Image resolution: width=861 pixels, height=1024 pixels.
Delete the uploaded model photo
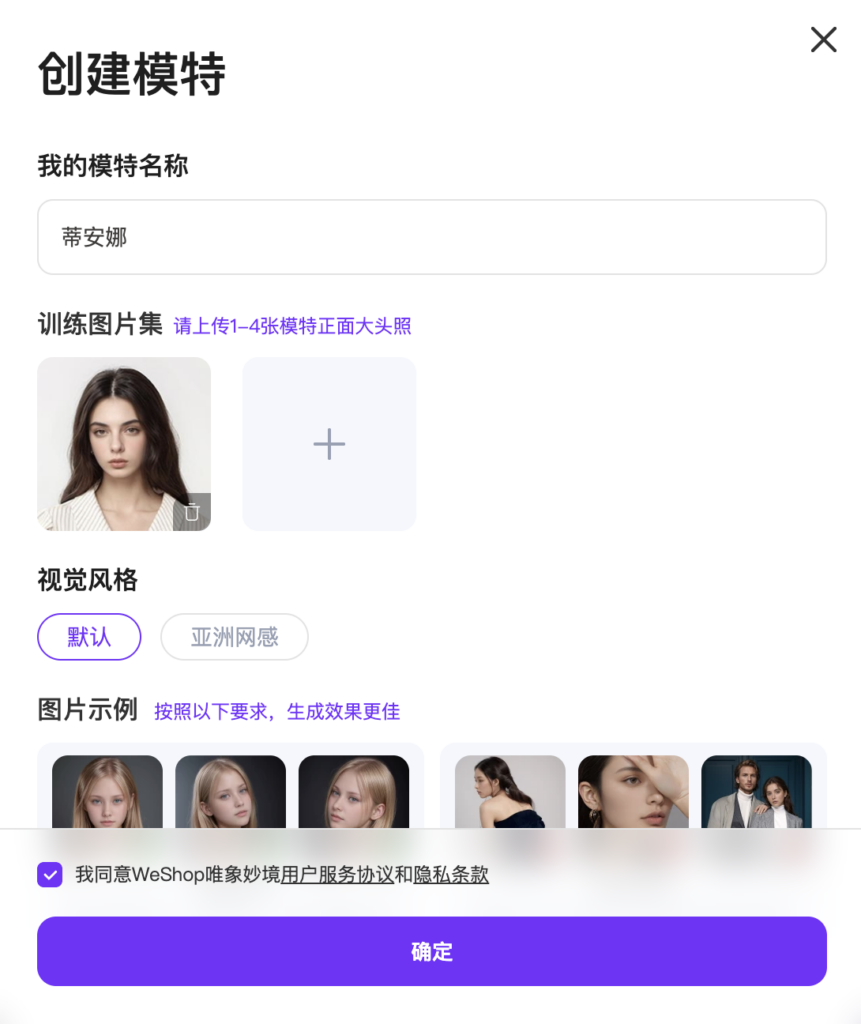tap(192, 512)
